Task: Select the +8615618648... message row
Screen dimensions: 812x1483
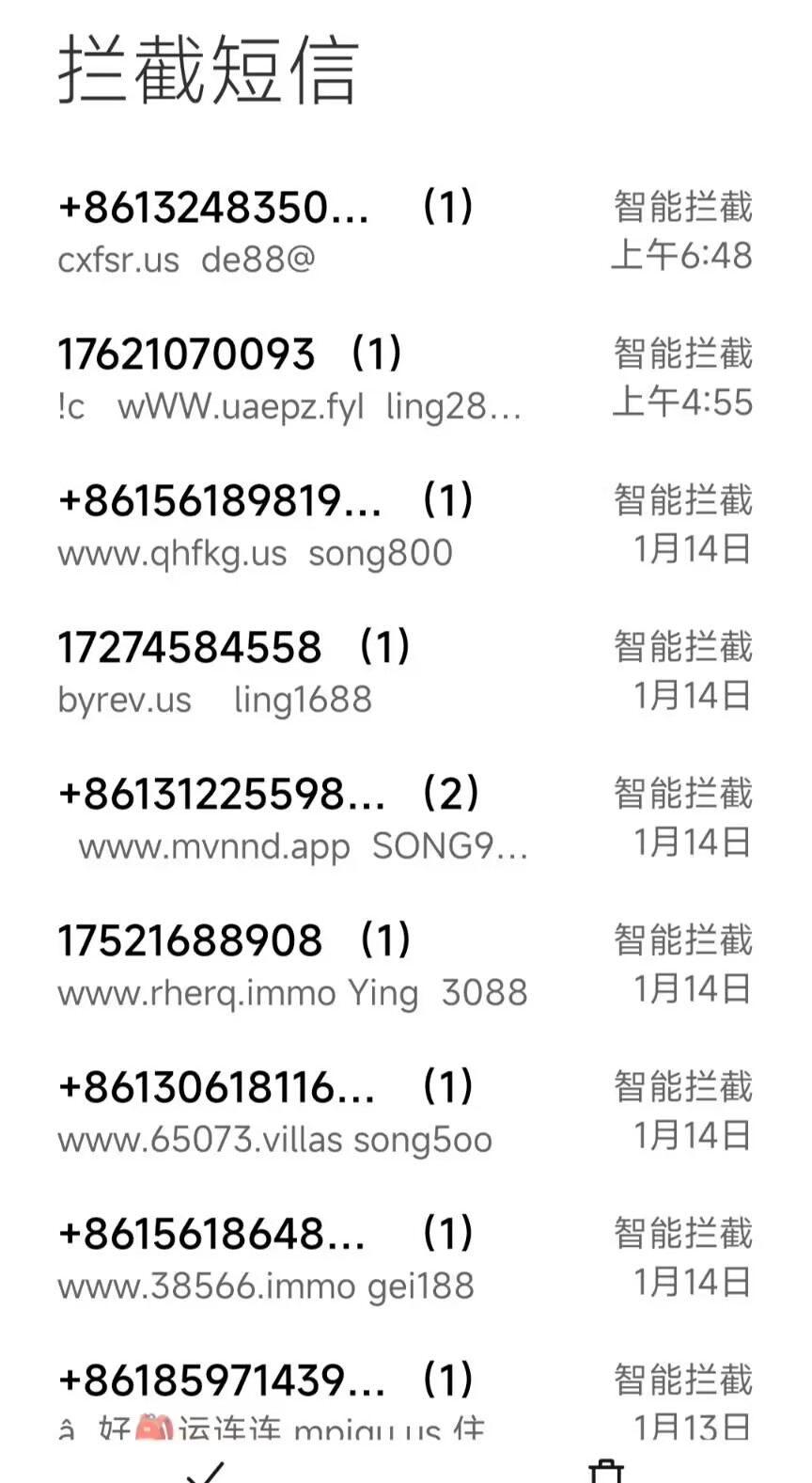Action: pyautogui.click(x=404, y=1258)
